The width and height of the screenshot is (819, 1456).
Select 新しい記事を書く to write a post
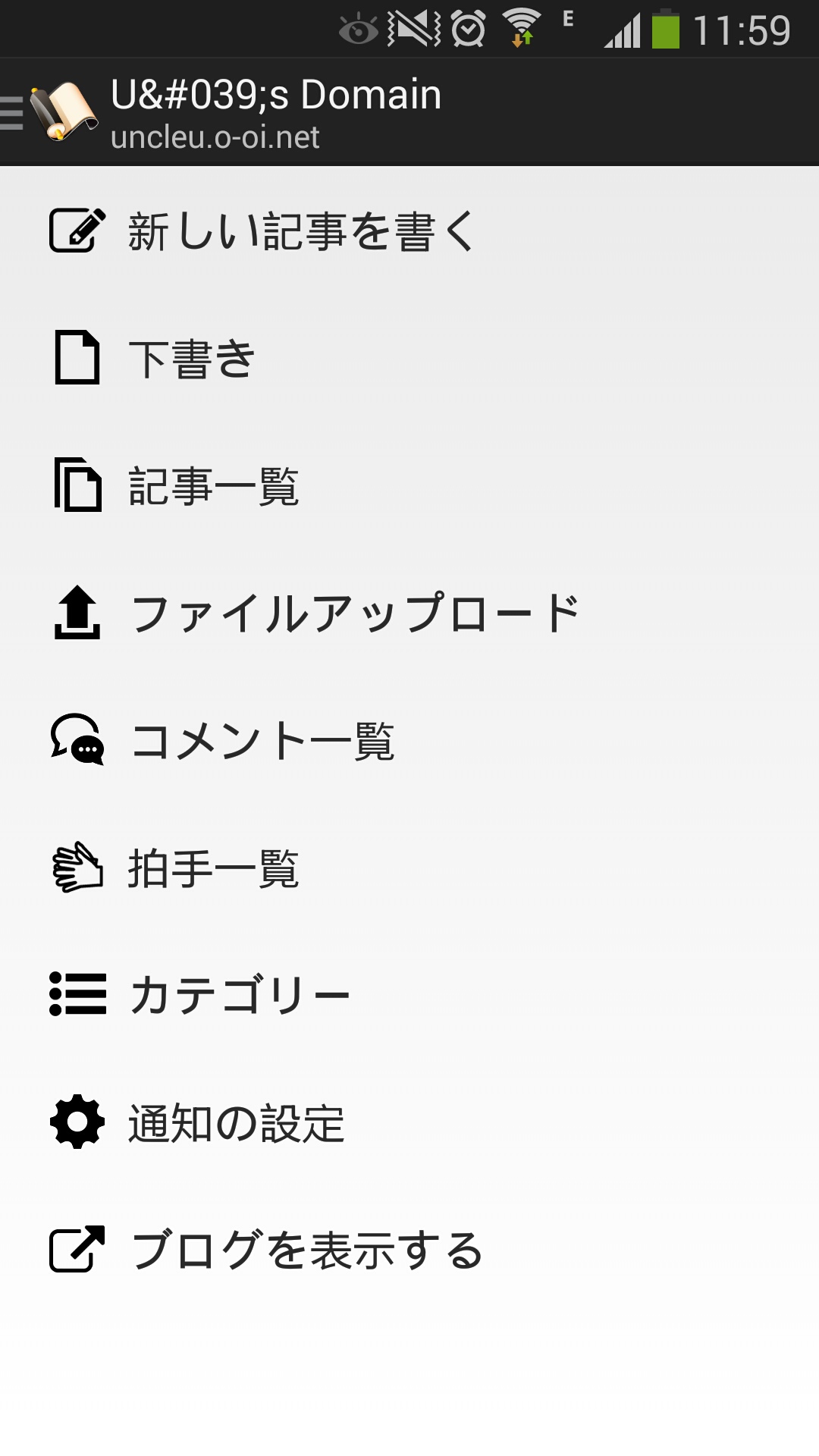301,231
